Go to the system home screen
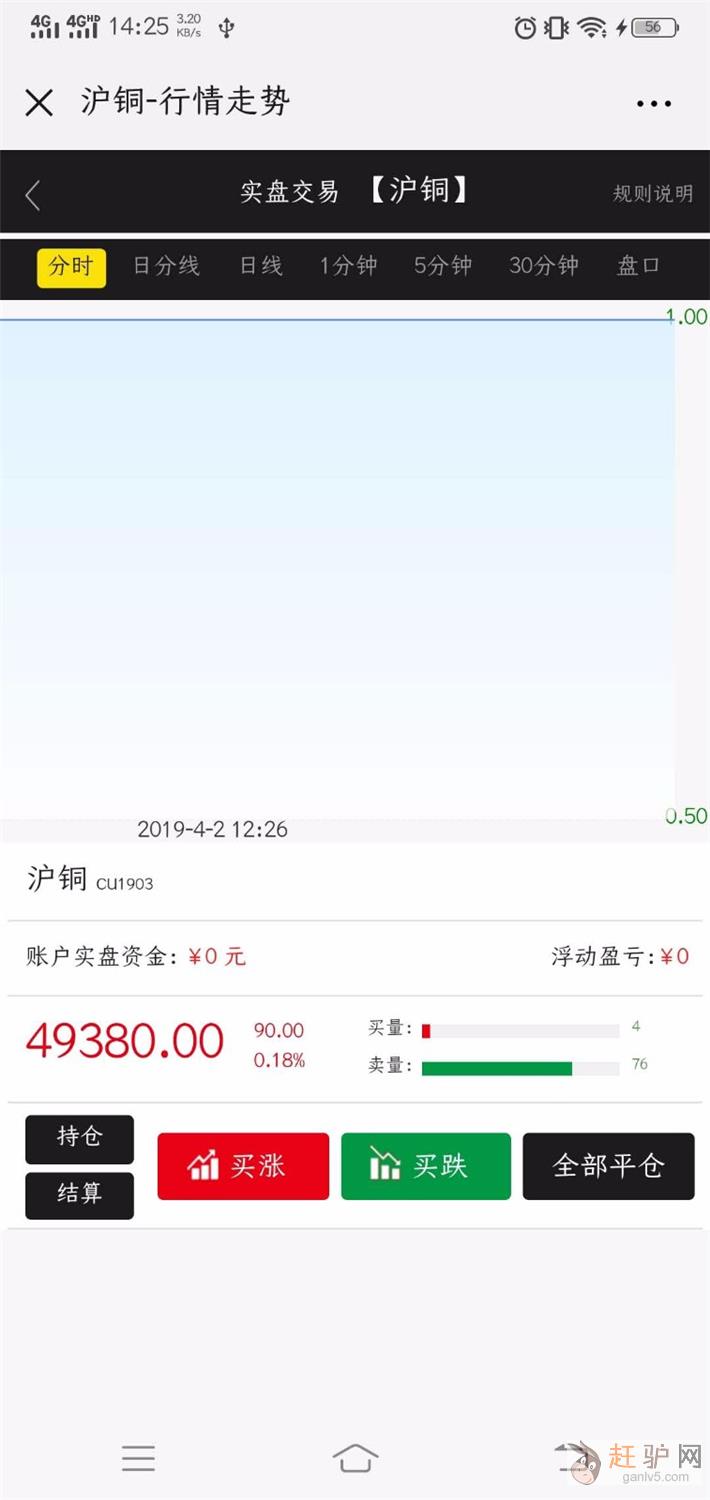 click(355, 1458)
